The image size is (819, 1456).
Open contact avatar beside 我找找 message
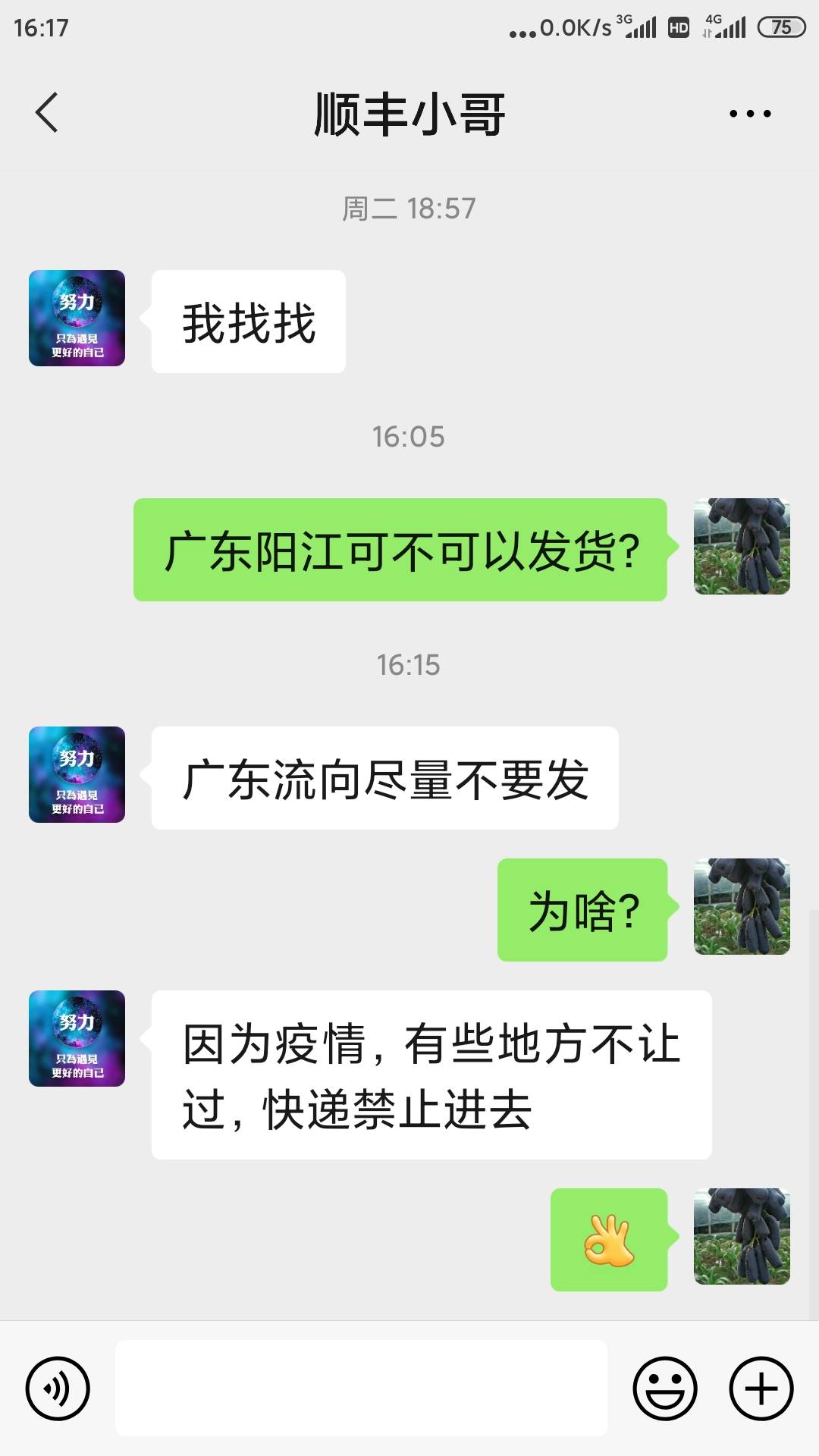77,318
